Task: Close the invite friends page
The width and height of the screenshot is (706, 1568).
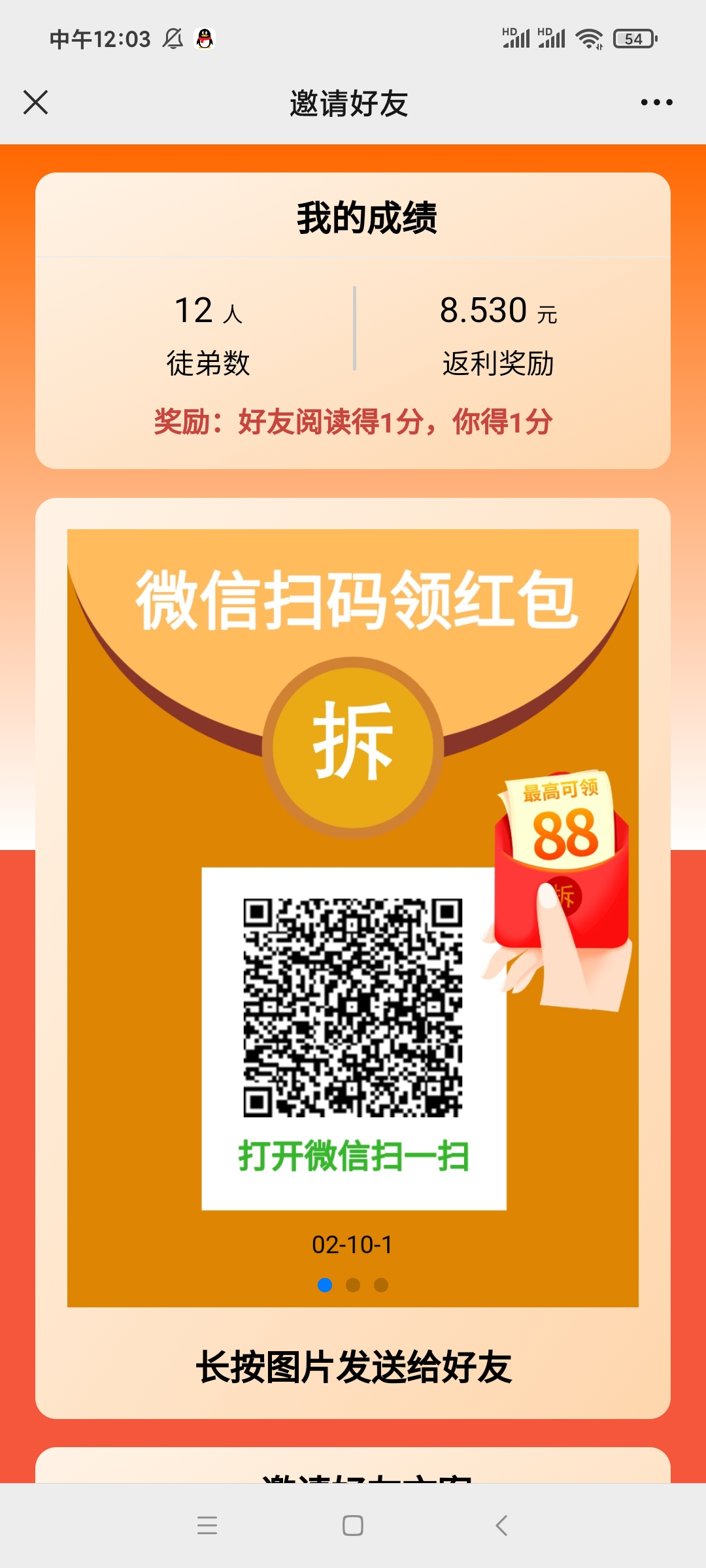Action: [35, 103]
